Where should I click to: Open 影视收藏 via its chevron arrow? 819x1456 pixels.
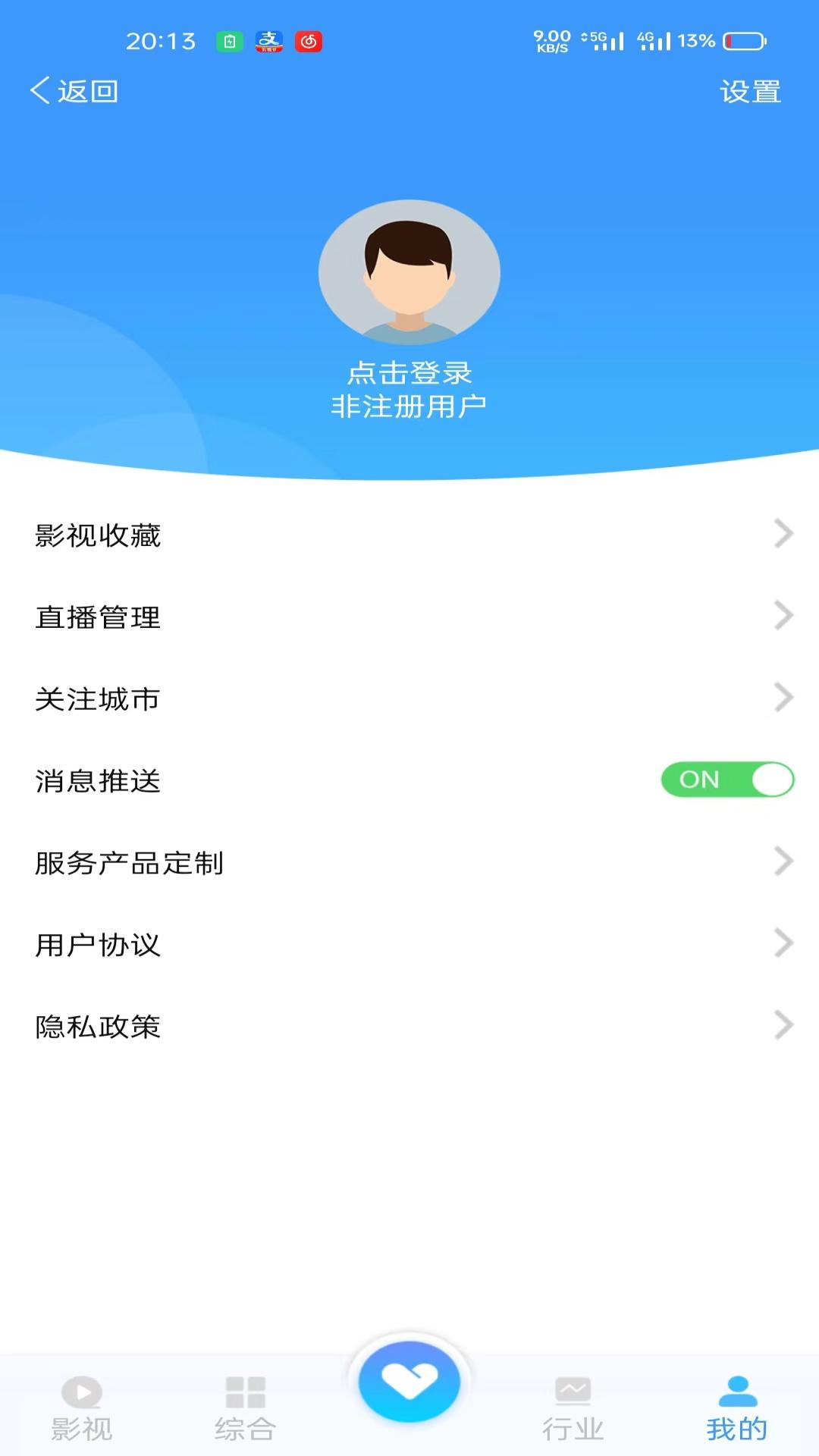pos(783,535)
